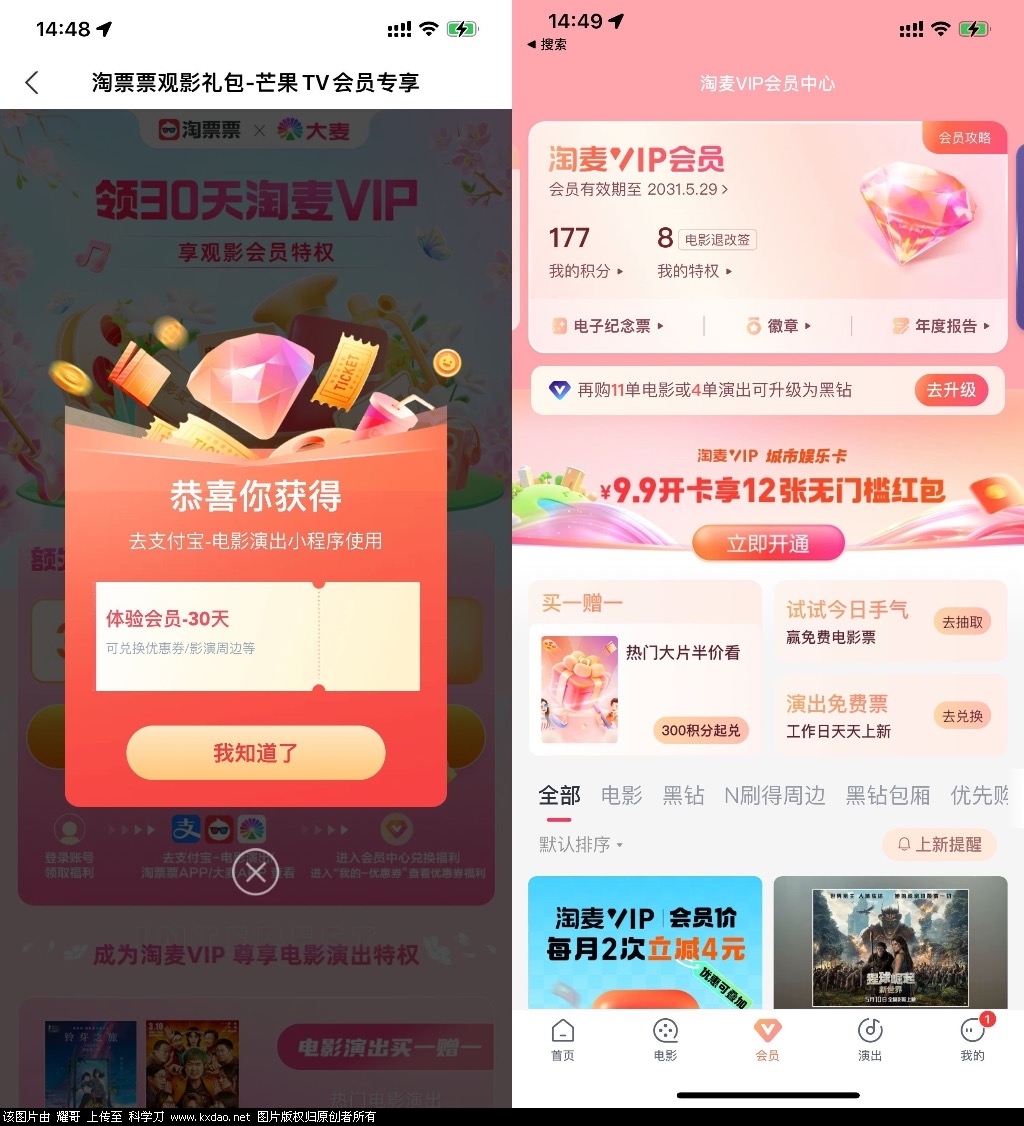
Task: Open the 徽章 badges section
Action: coord(779,326)
